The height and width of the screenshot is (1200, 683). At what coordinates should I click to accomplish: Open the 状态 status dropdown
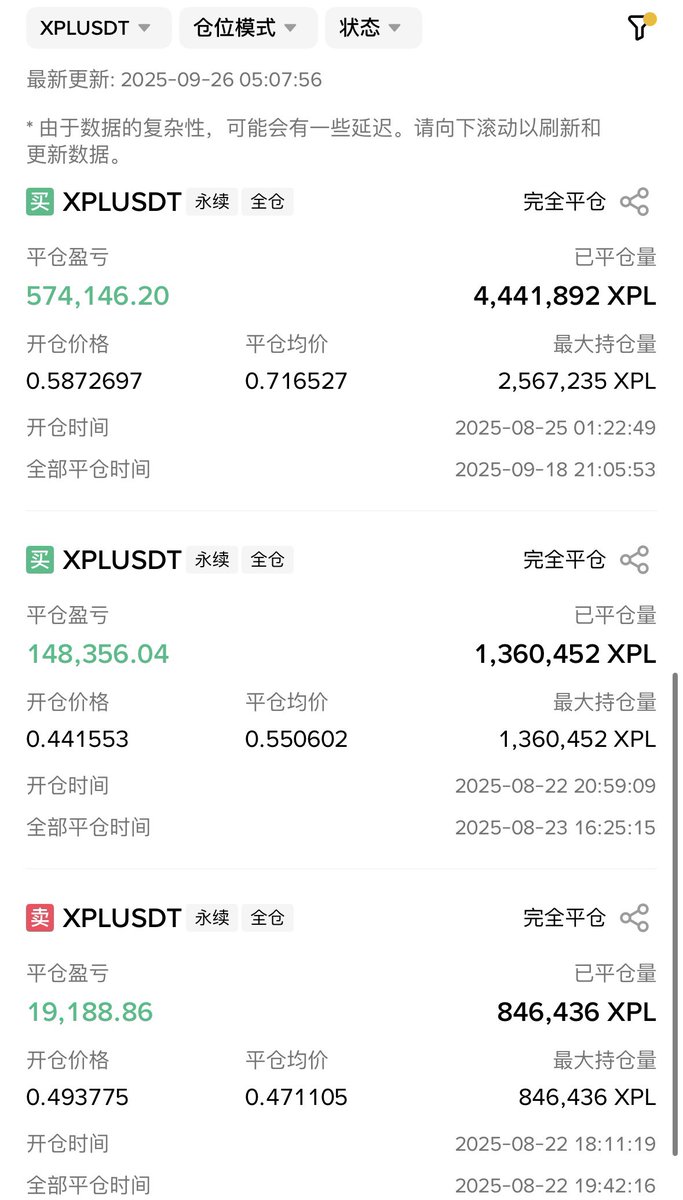coord(372,28)
